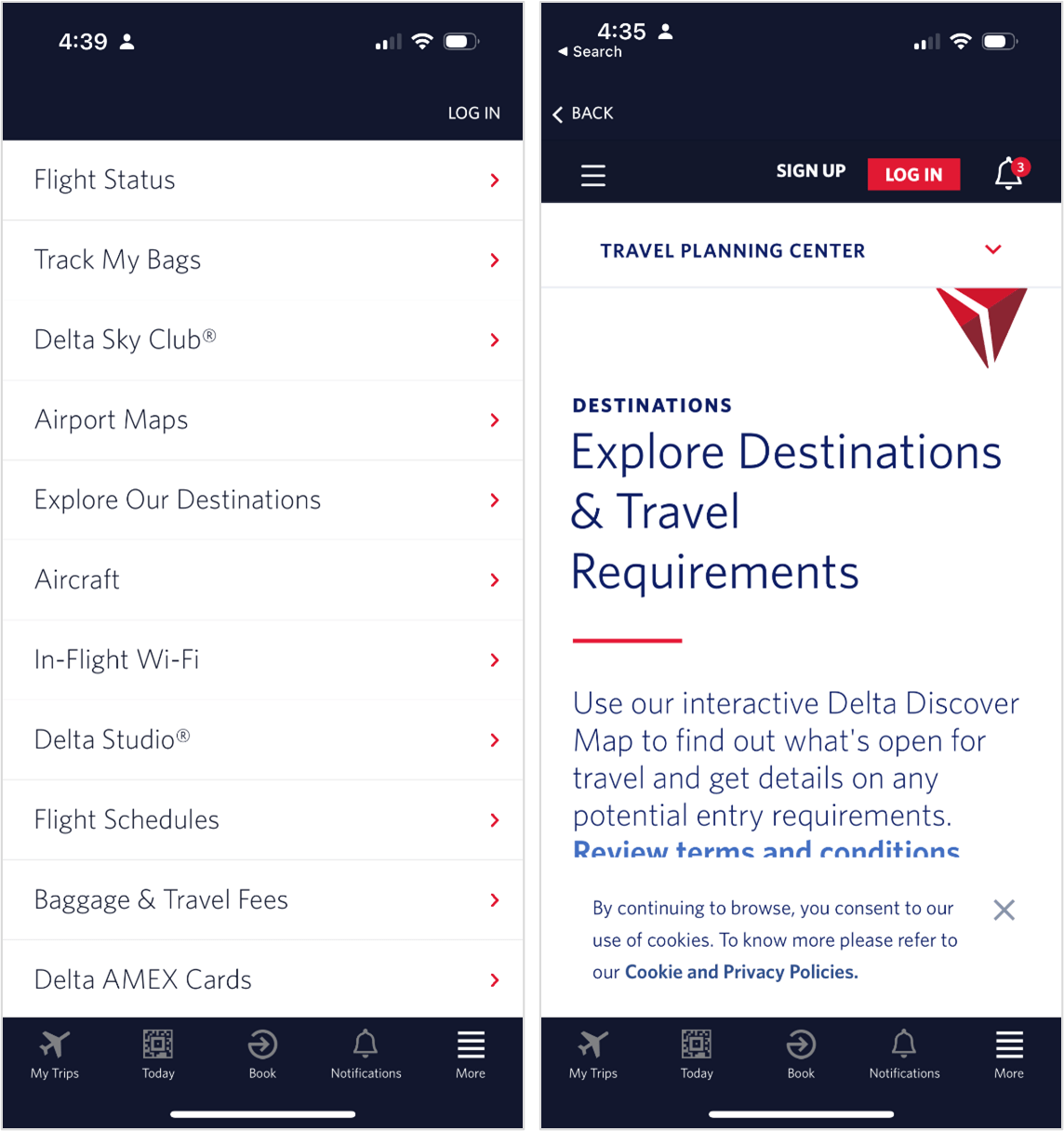This screenshot has height=1131, width=1064.
Task: Tap the SIGN UP link
Action: pyautogui.click(x=810, y=171)
